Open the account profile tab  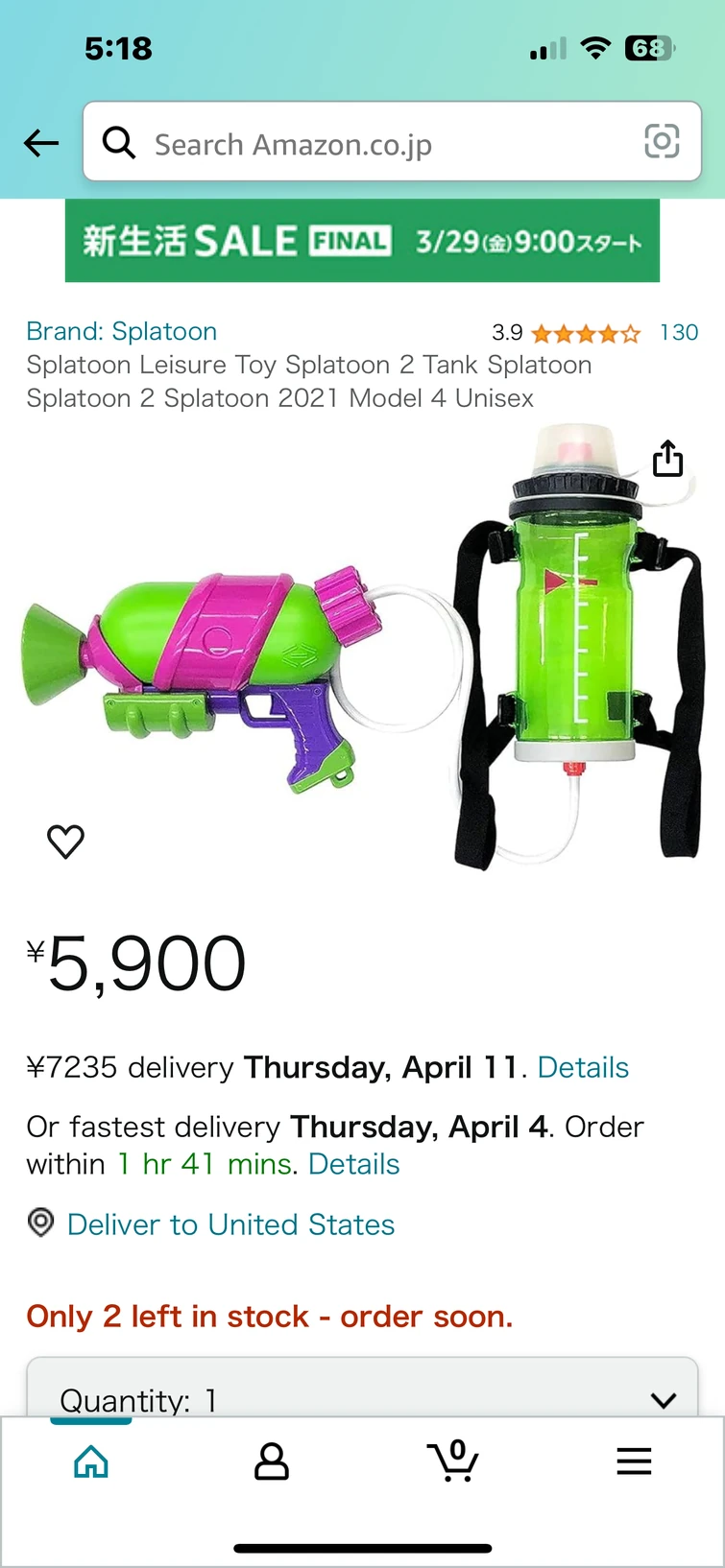272,1461
